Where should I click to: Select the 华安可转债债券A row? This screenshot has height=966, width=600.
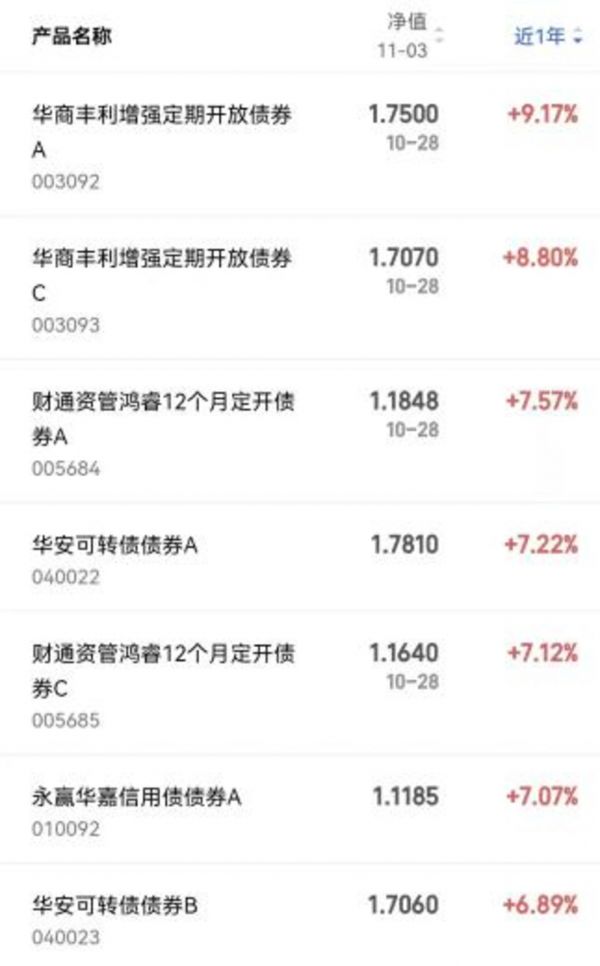[x=116, y=546]
